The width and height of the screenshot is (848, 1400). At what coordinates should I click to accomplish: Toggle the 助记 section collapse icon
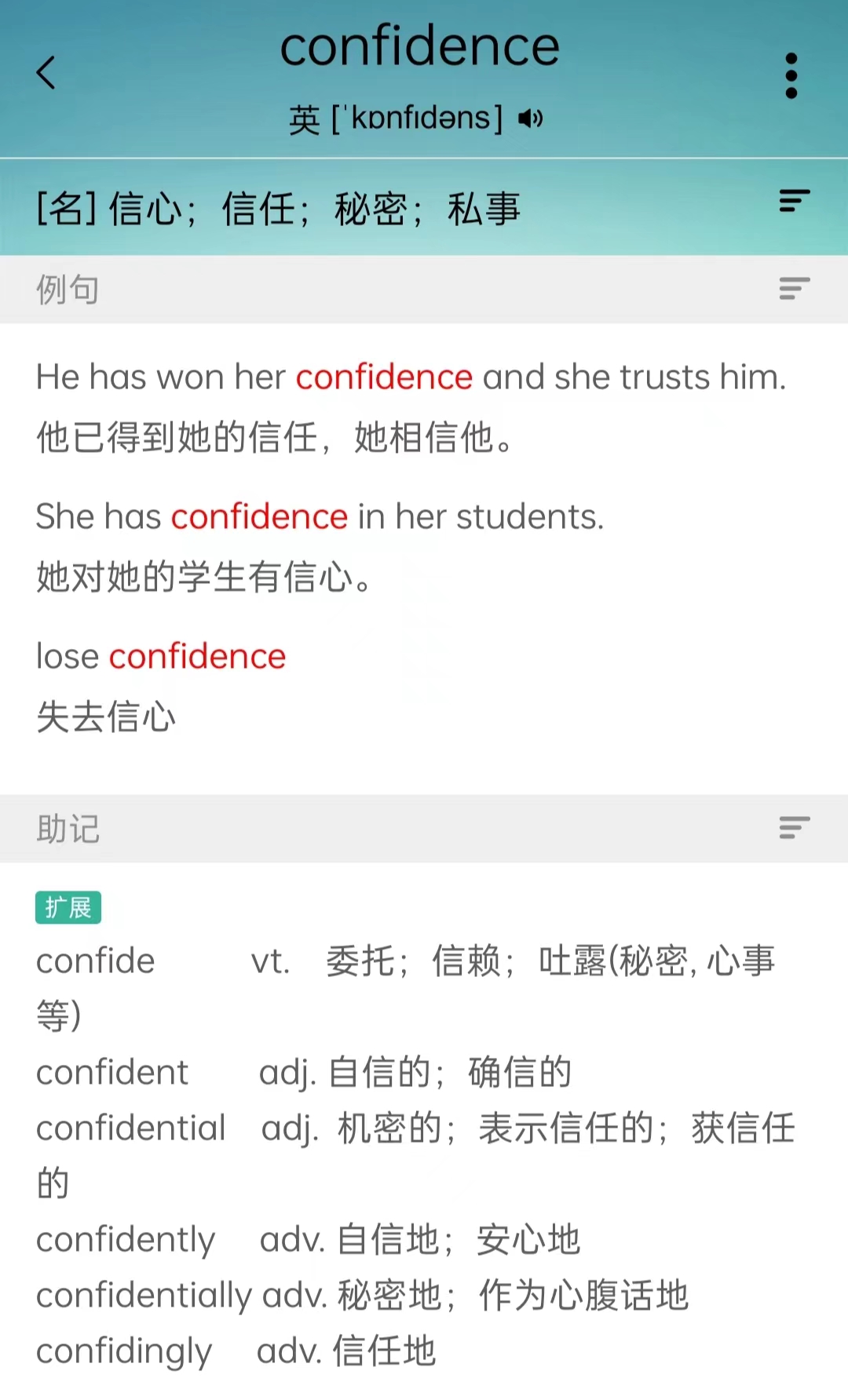click(x=794, y=828)
